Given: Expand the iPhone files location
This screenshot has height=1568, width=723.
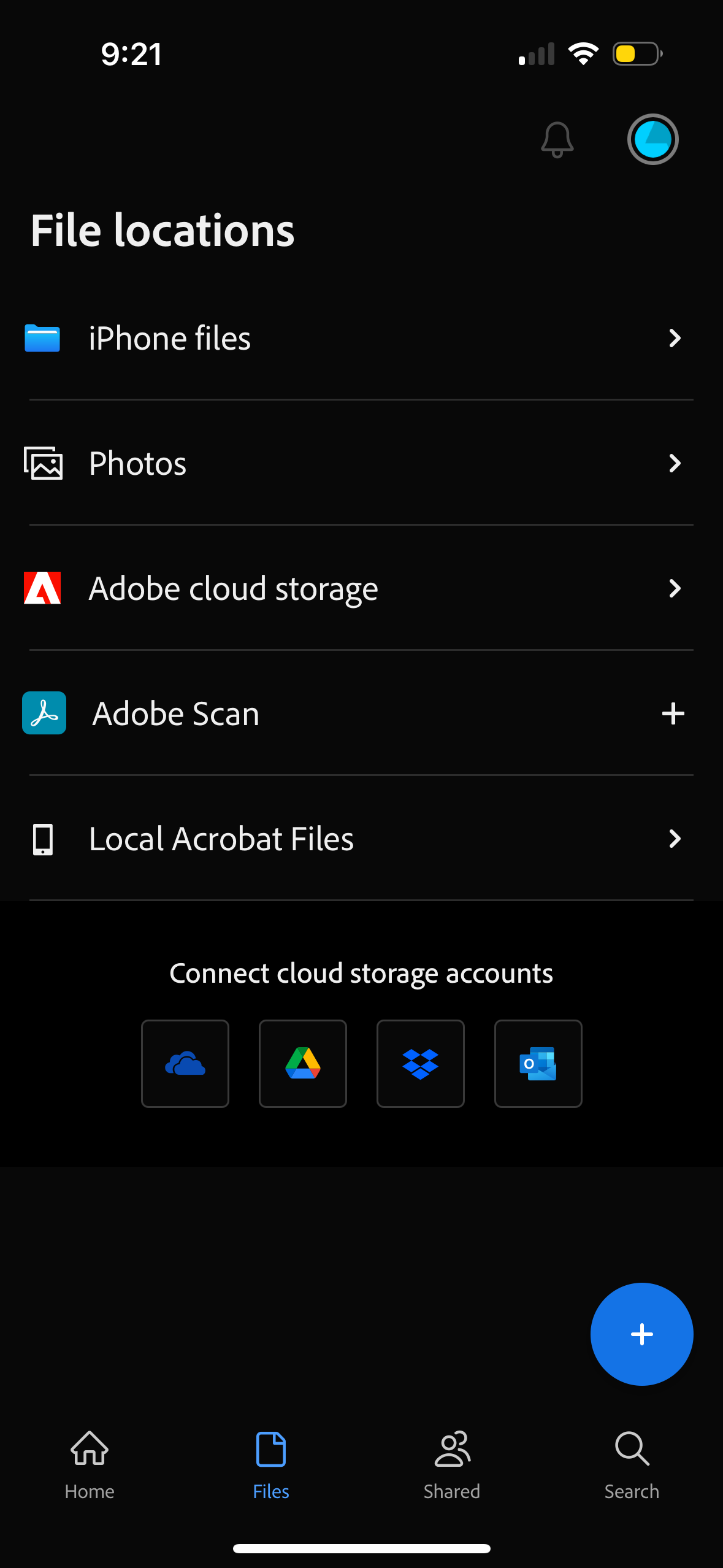Looking at the screenshot, I should click(675, 338).
